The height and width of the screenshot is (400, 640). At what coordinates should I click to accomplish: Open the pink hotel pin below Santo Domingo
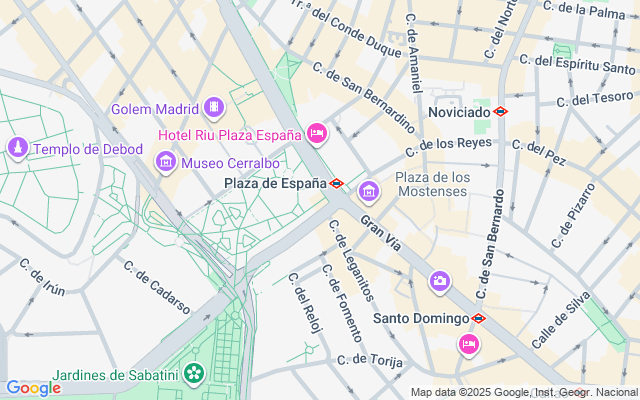(x=469, y=345)
